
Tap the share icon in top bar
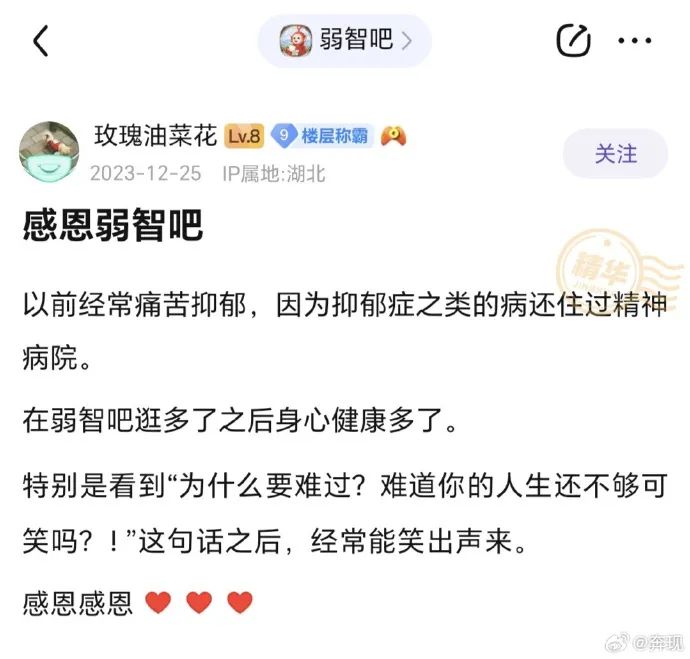[x=573, y=41]
